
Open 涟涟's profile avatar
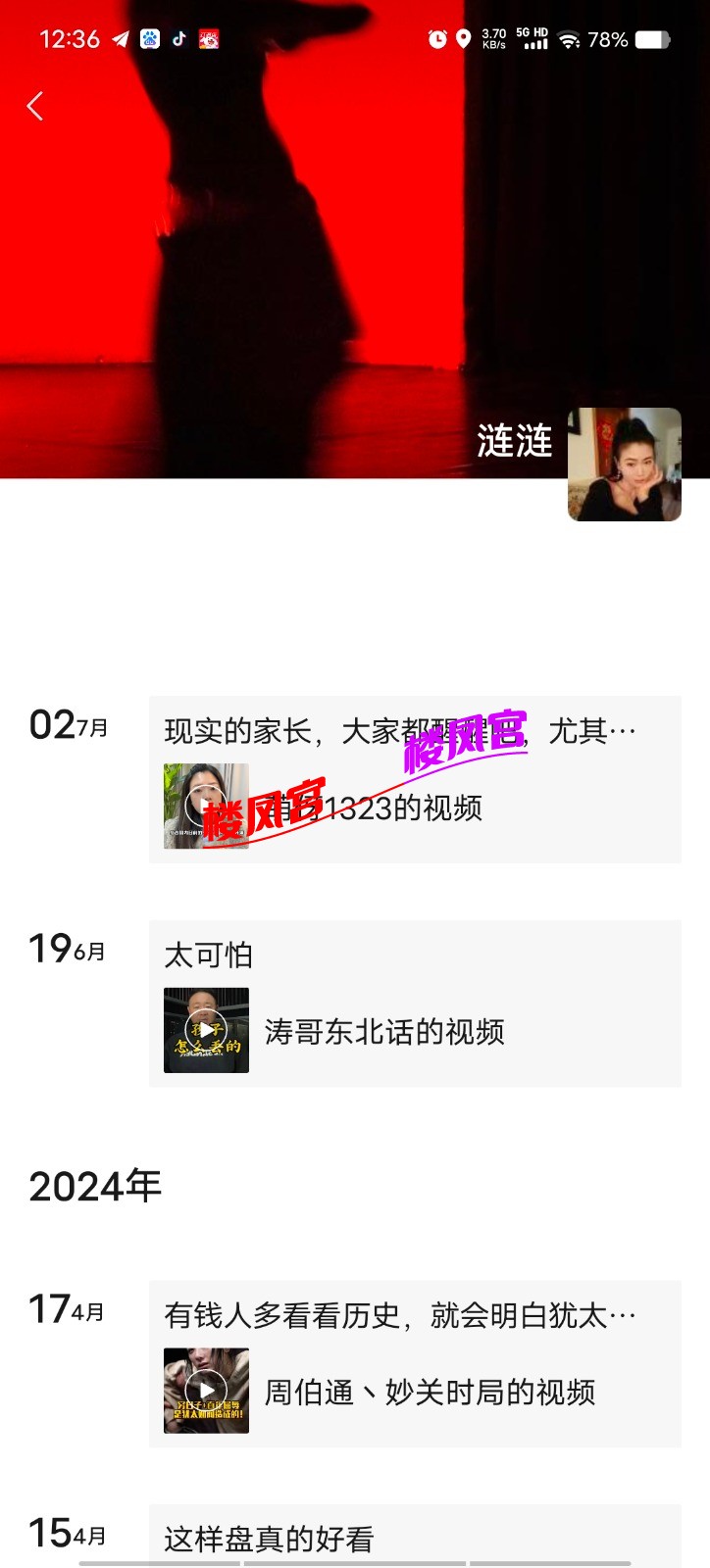(624, 465)
